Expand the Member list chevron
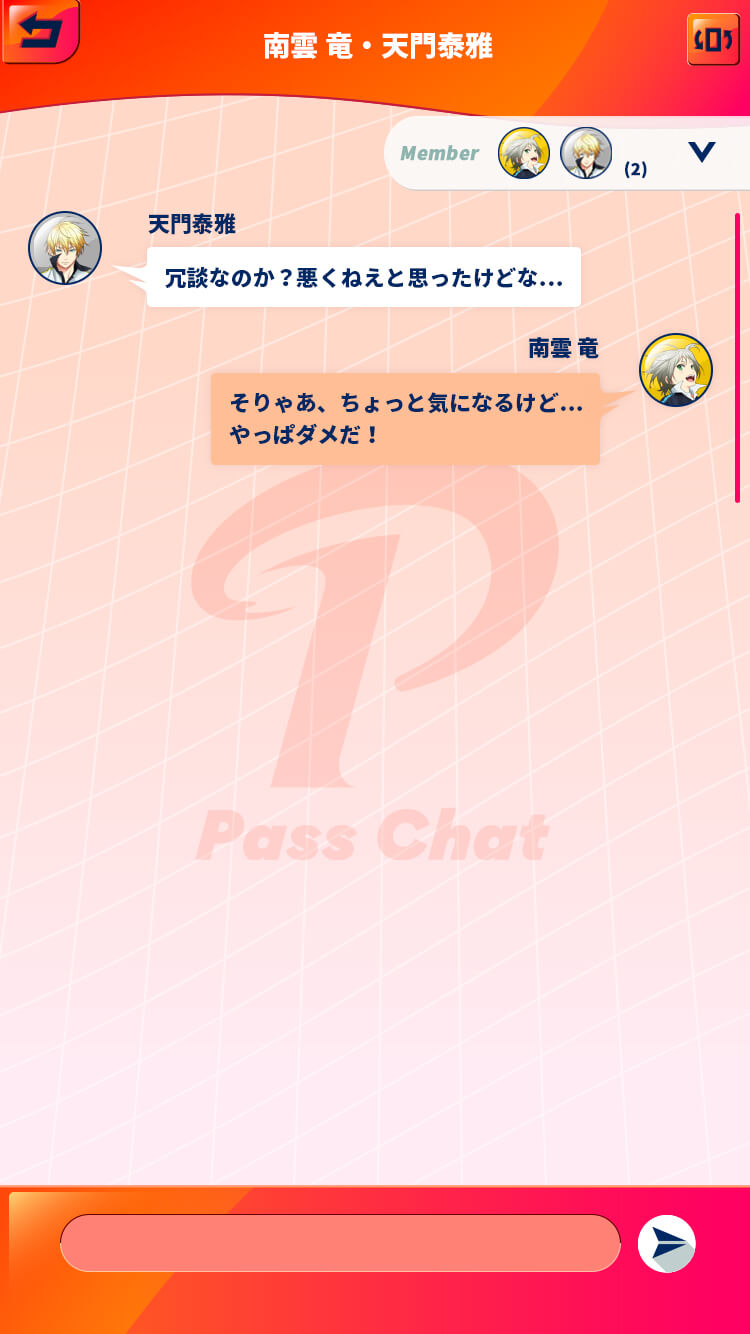 pyautogui.click(x=702, y=152)
